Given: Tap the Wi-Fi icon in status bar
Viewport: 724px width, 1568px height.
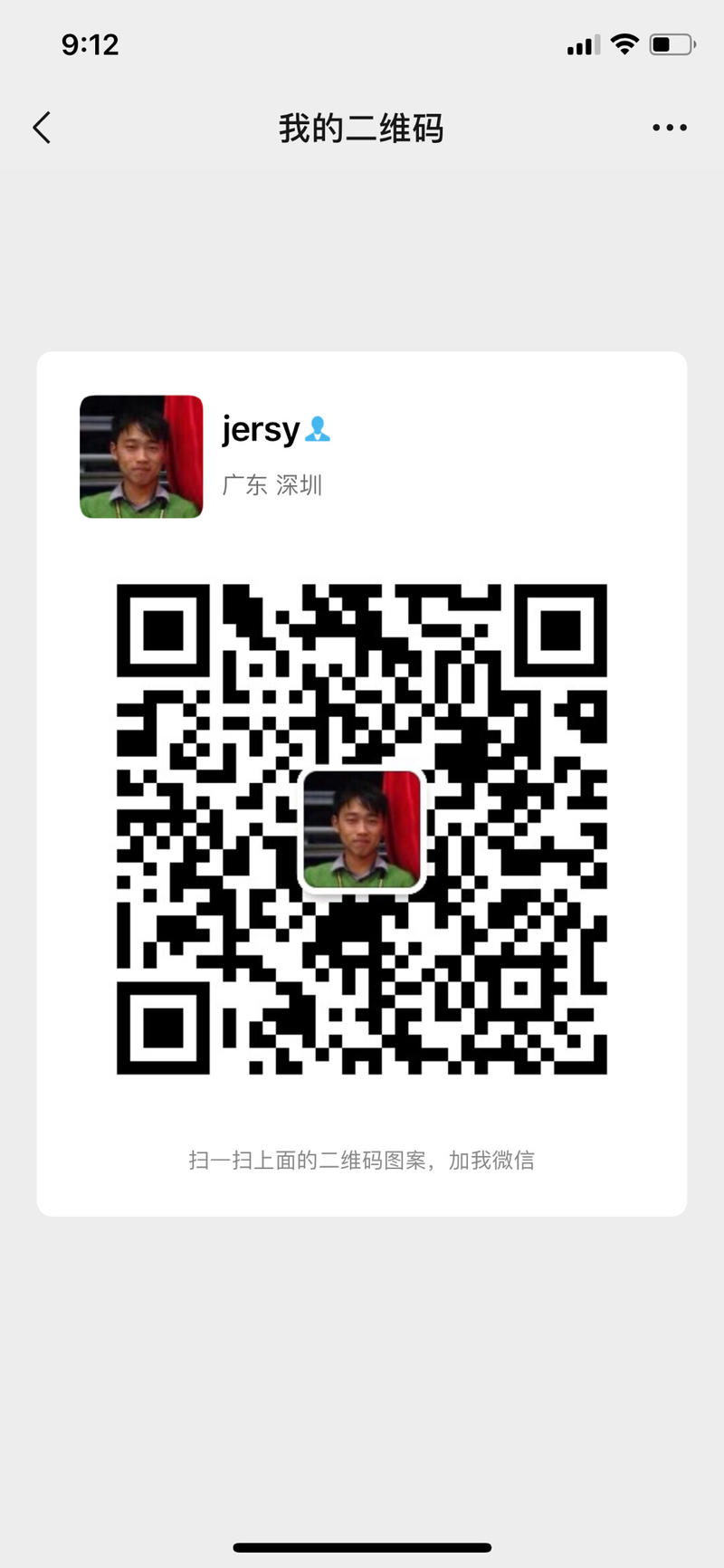Looking at the screenshot, I should pyautogui.click(x=624, y=43).
